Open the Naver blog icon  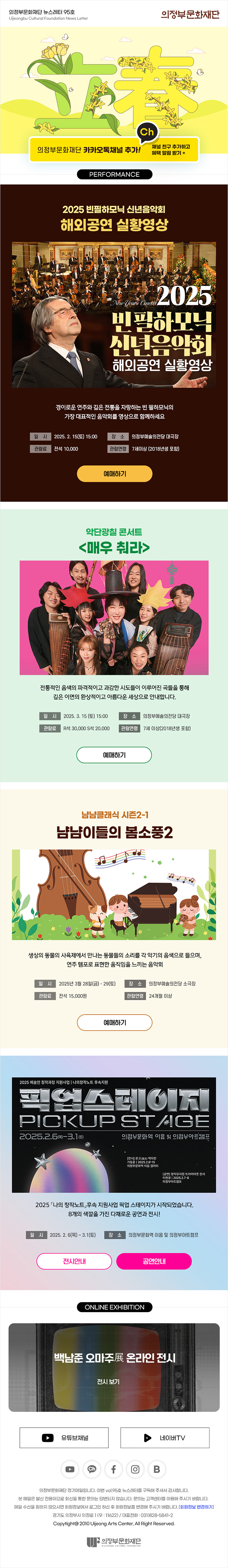pos(157,1469)
